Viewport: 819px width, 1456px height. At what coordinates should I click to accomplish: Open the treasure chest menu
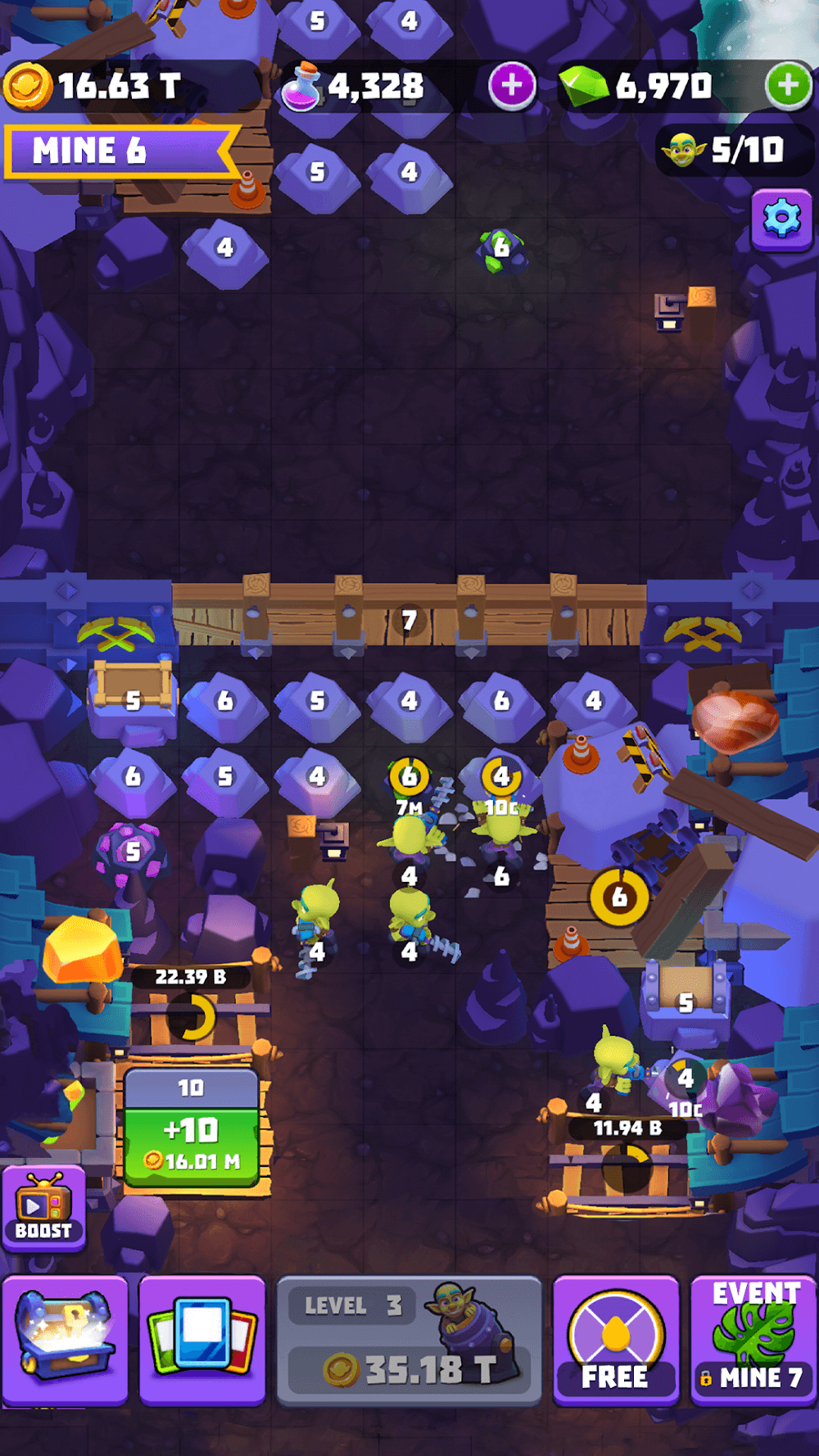coord(65,1338)
